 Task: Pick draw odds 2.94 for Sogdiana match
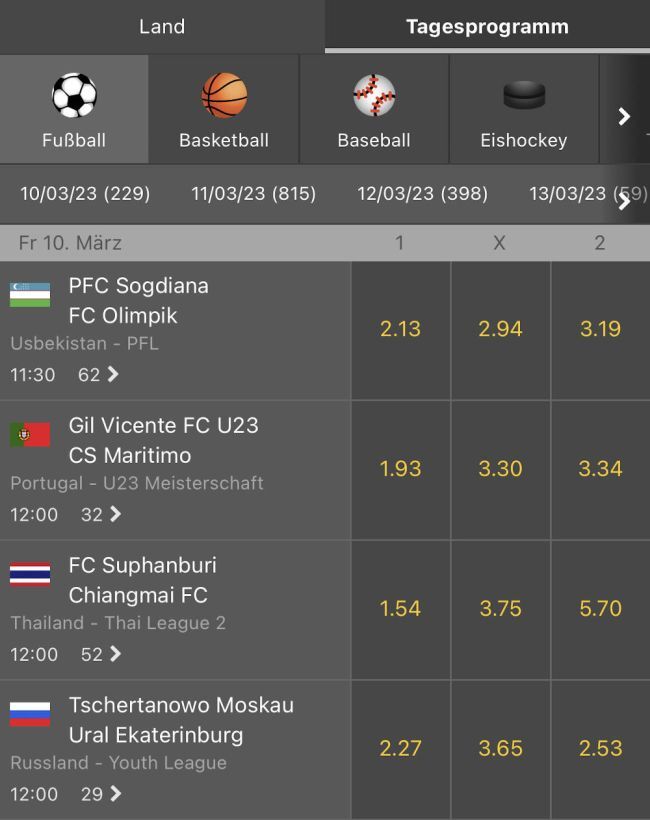point(500,329)
